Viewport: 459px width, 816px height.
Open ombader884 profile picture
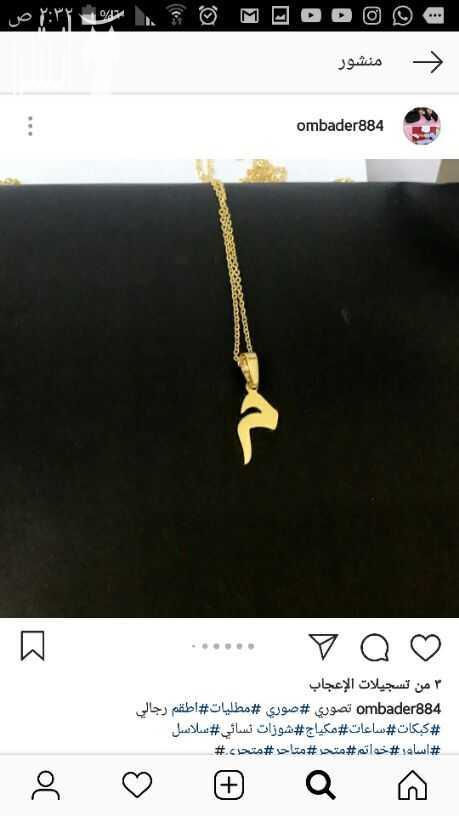coord(422,125)
